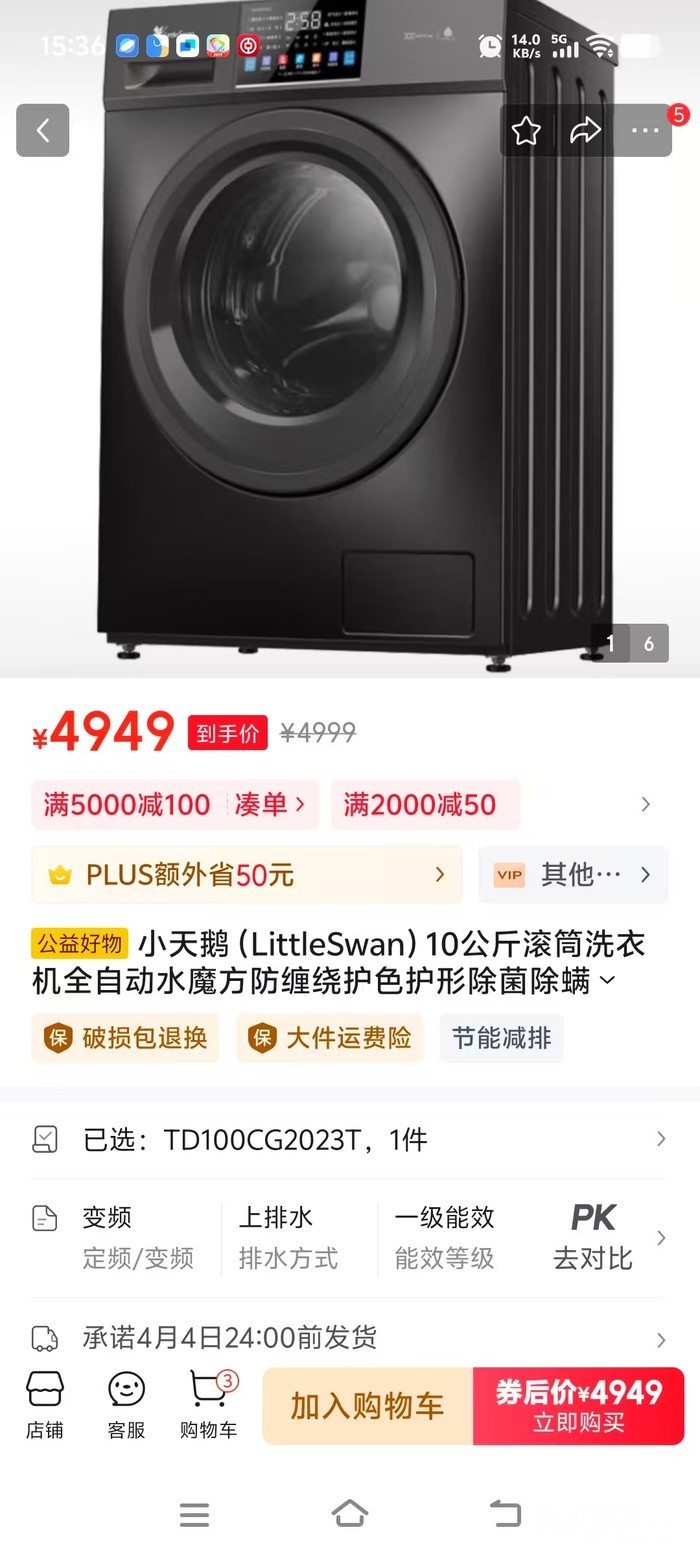The width and height of the screenshot is (700, 1556).
Task: Expand the full product title
Action: (x=607, y=982)
